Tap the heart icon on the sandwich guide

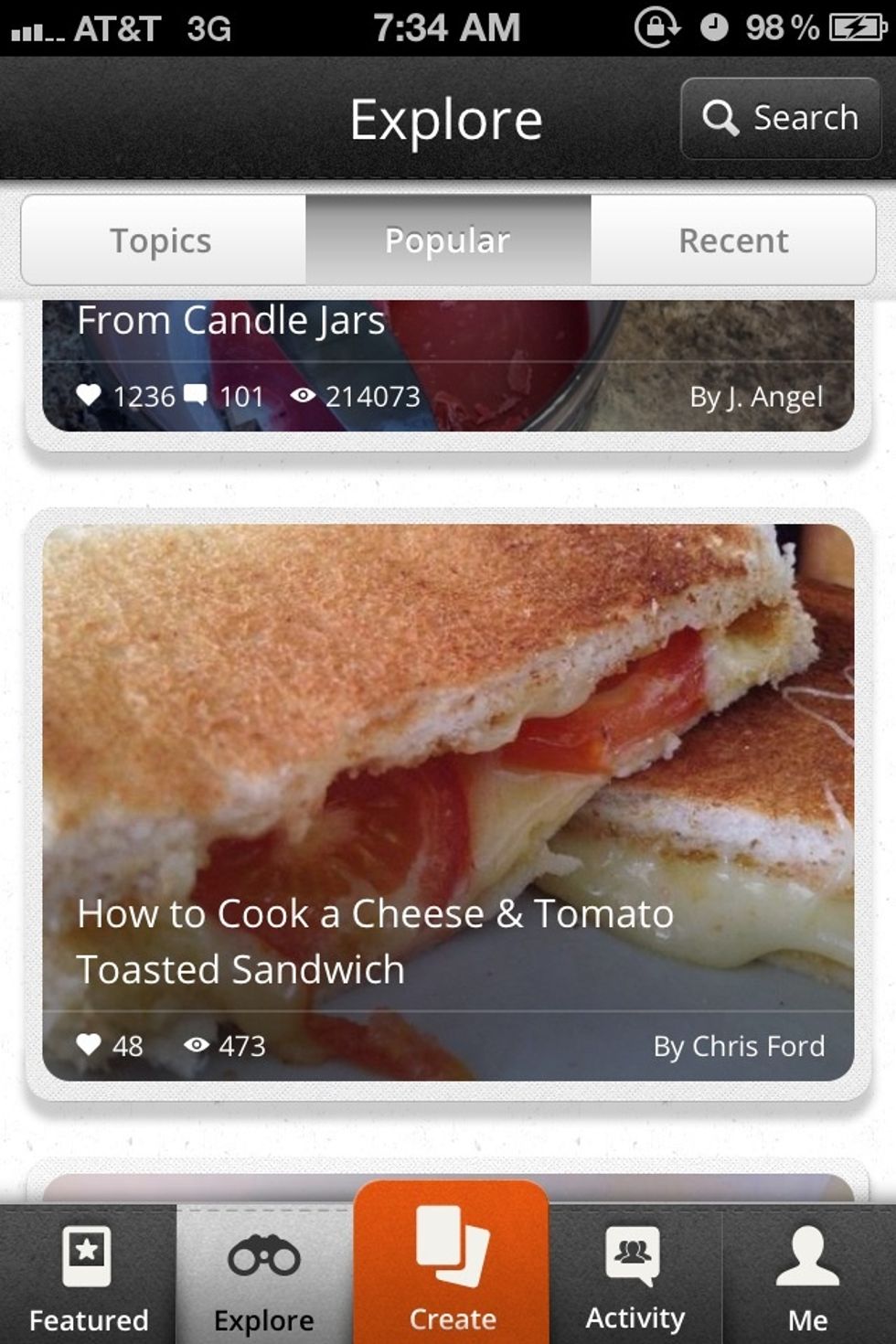tap(91, 1045)
